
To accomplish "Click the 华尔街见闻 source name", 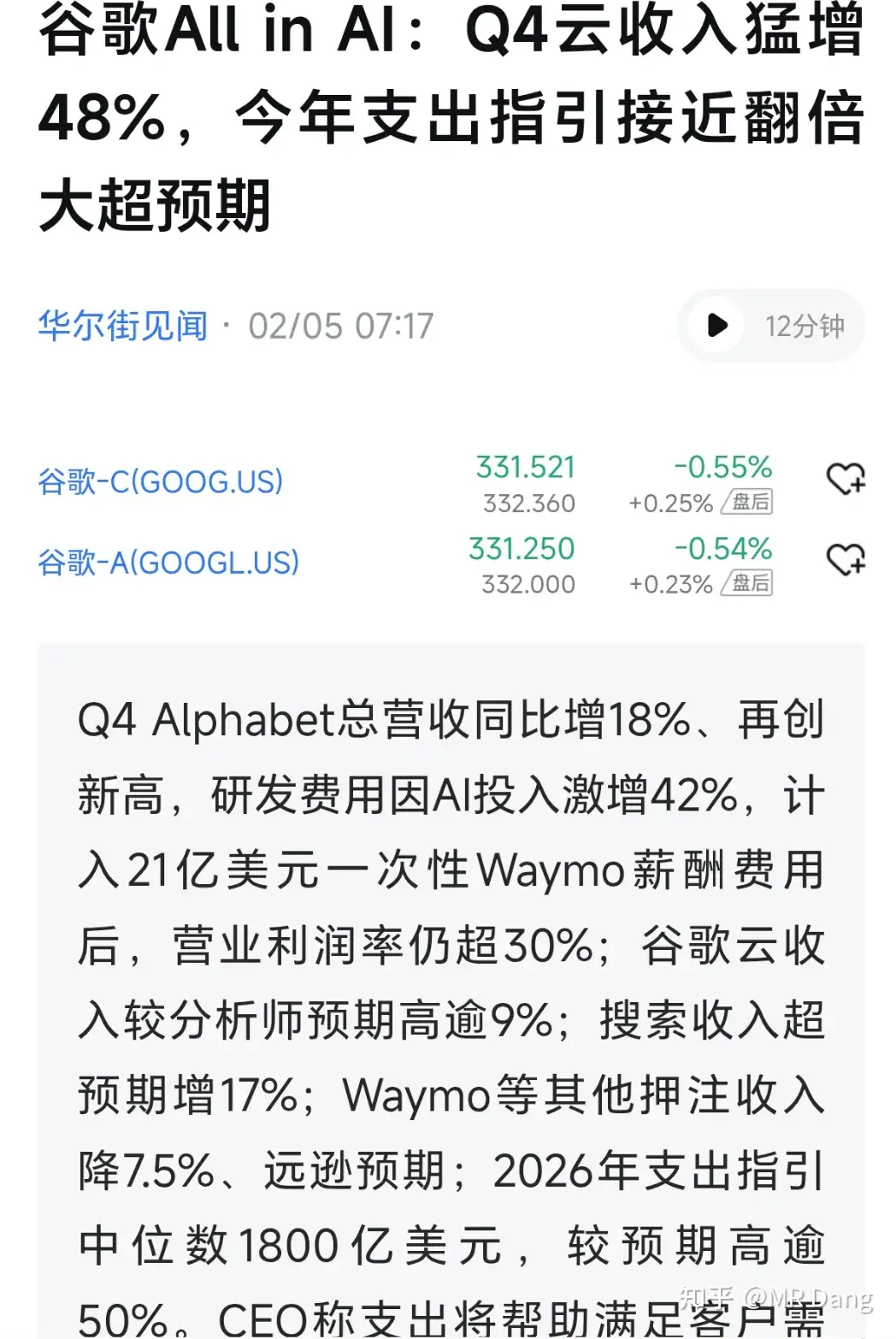I will click(x=123, y=326).
